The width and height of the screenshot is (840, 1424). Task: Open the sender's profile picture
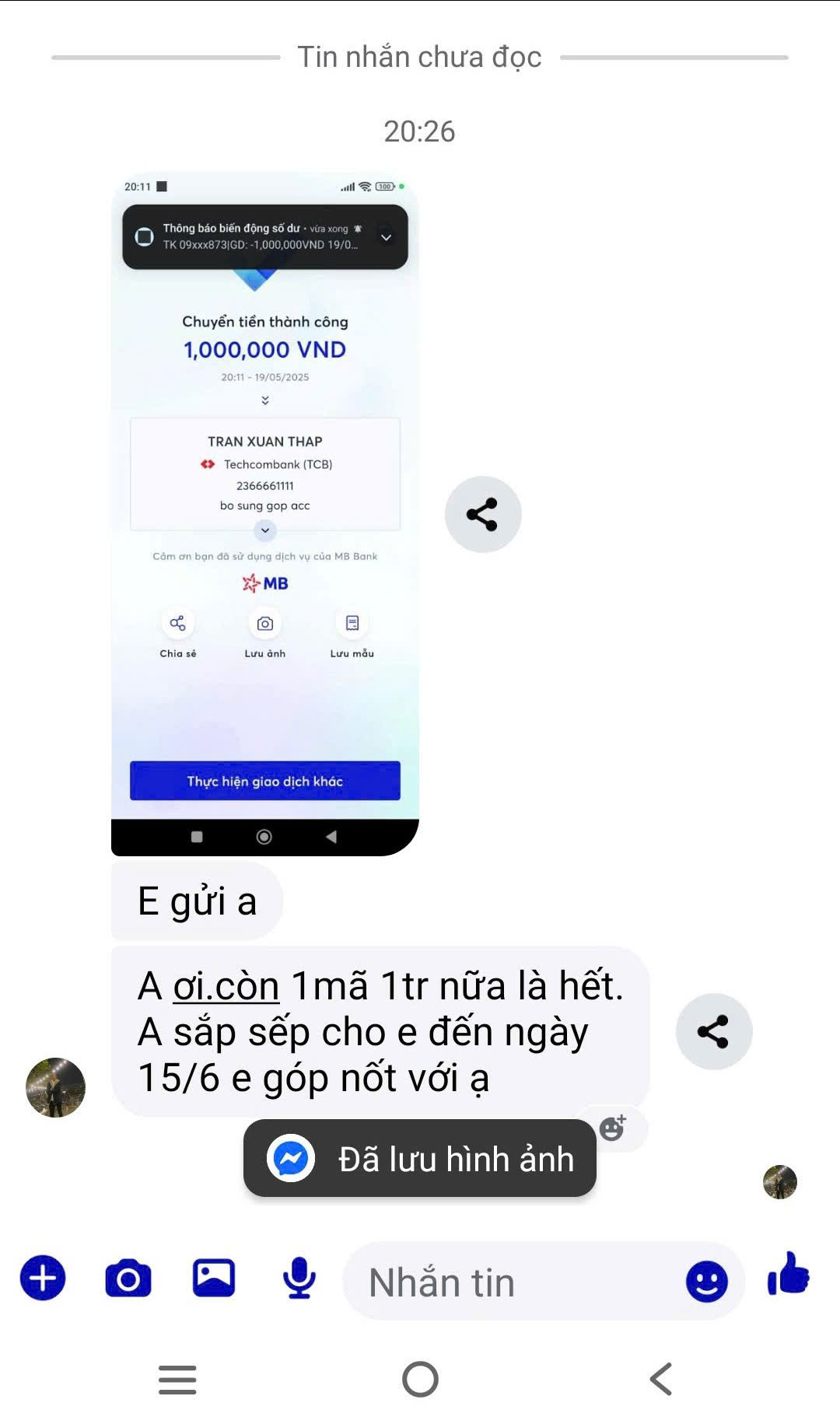click(55, 1087)
